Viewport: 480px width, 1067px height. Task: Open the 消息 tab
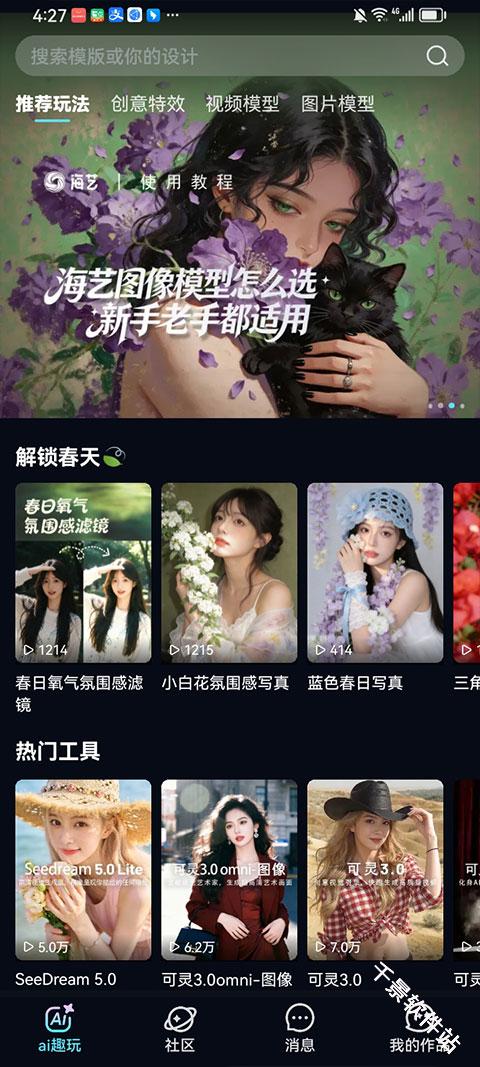tap(300, 1030)
